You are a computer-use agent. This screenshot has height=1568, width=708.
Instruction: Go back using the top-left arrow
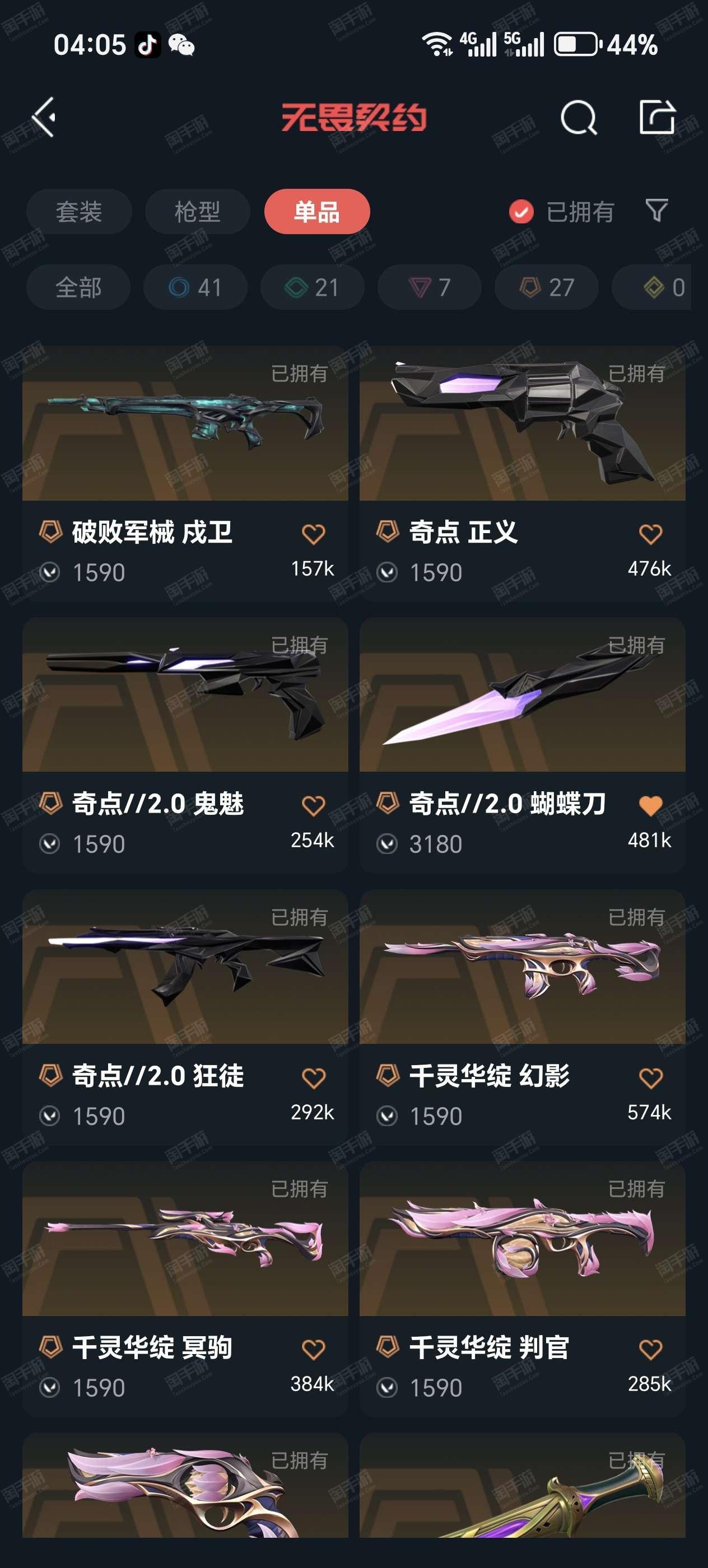(44, 117)
